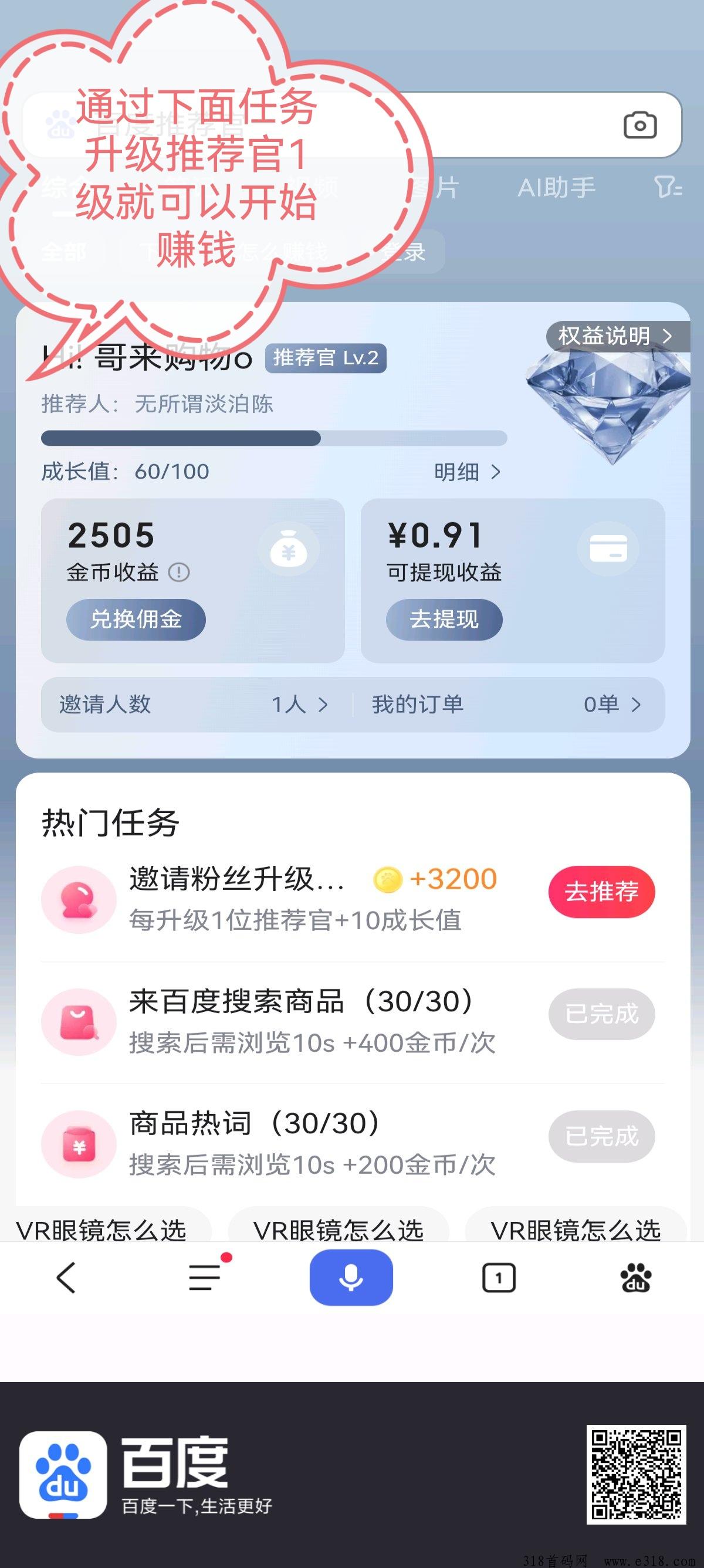The image size is (704, 1568).
Task: Tap the red 去推荐 button
Action: (602, 892)
